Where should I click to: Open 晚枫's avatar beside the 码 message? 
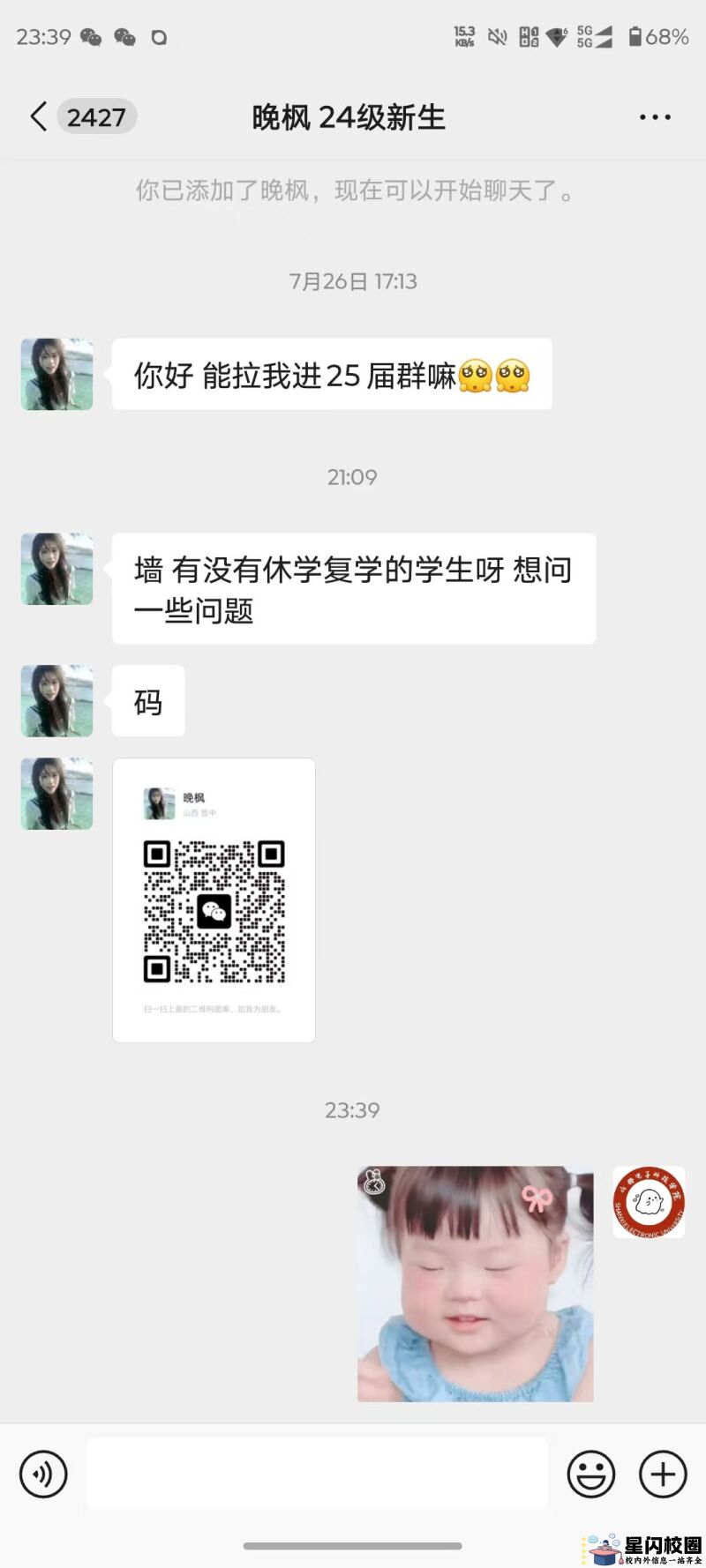click(x=57, y=701)
